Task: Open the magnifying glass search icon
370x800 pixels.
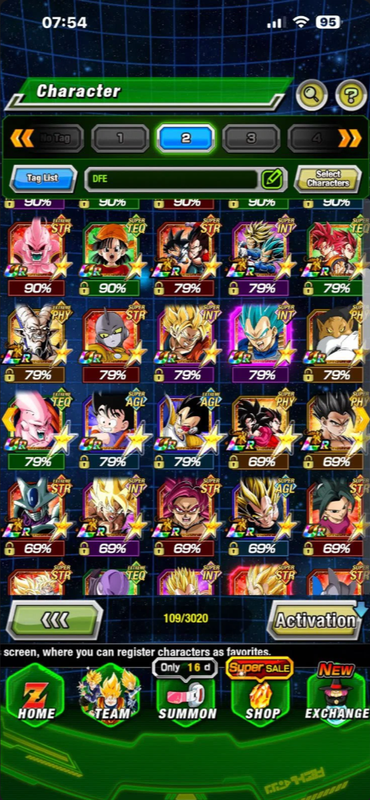Action: click(x=312, y=95)
